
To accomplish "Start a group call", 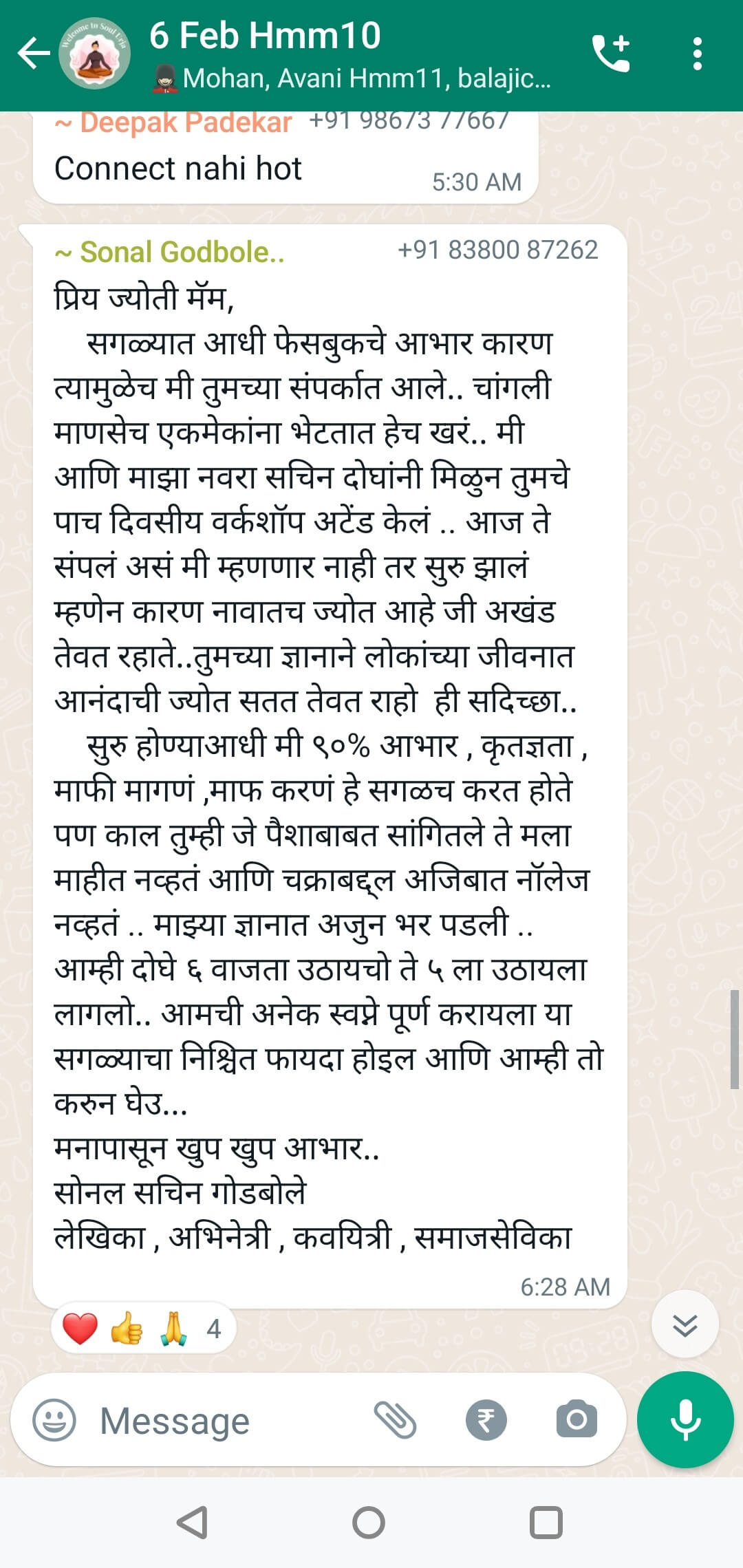I will click(612, 54).
